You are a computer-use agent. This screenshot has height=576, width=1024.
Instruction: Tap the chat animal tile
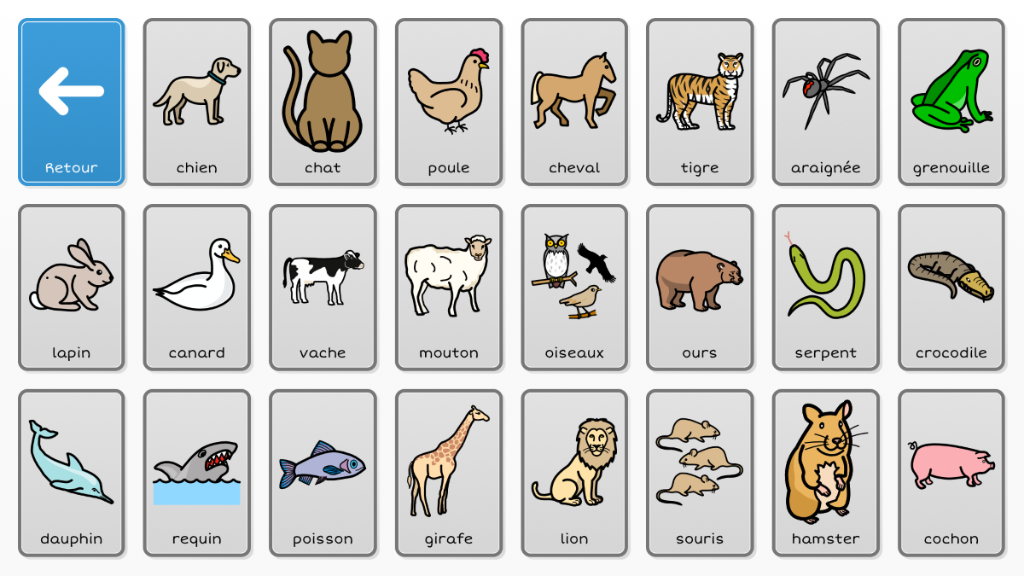coord(323,102)
